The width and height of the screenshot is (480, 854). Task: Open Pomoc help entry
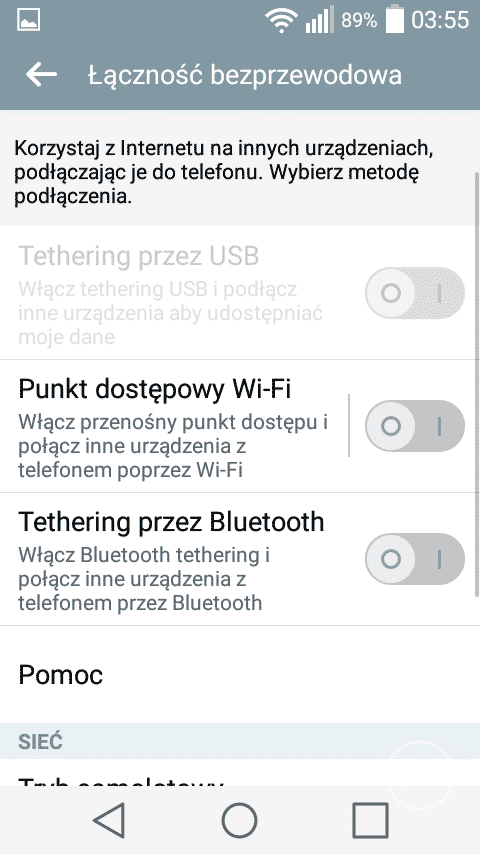240,675
